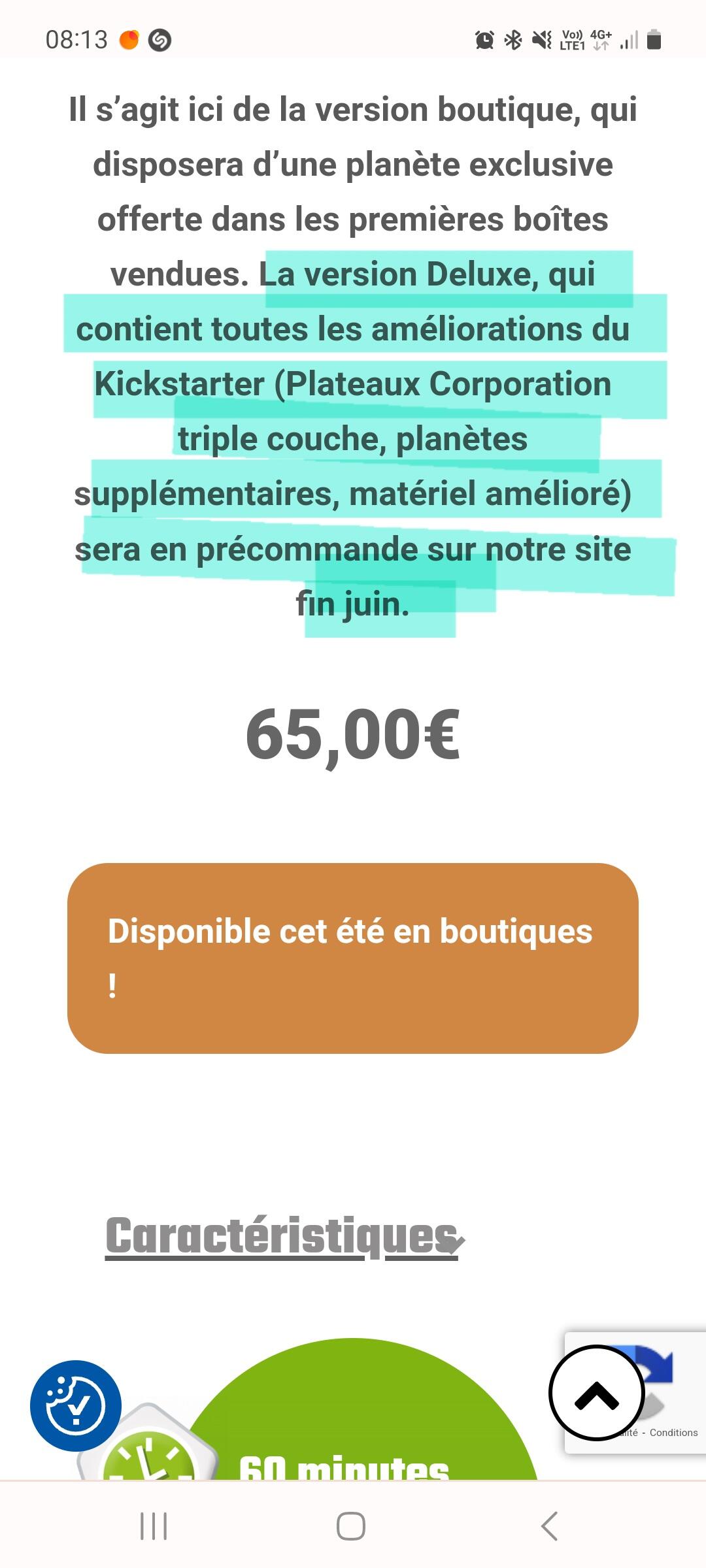Screen dimensions: 706x1568
Task: Open the reCAPTCHA Conditions link
Action: [x=673, y=1433]
